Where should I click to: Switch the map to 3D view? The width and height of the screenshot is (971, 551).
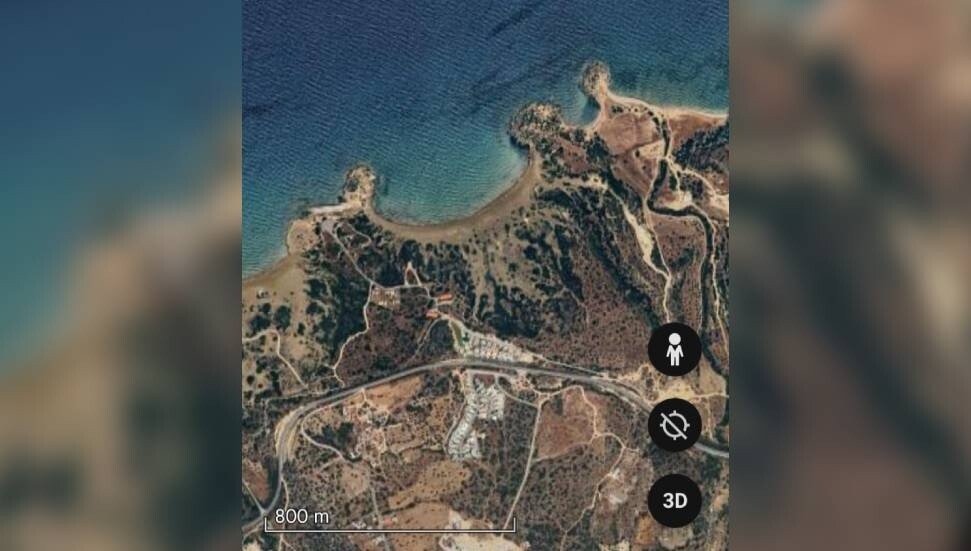674,500
